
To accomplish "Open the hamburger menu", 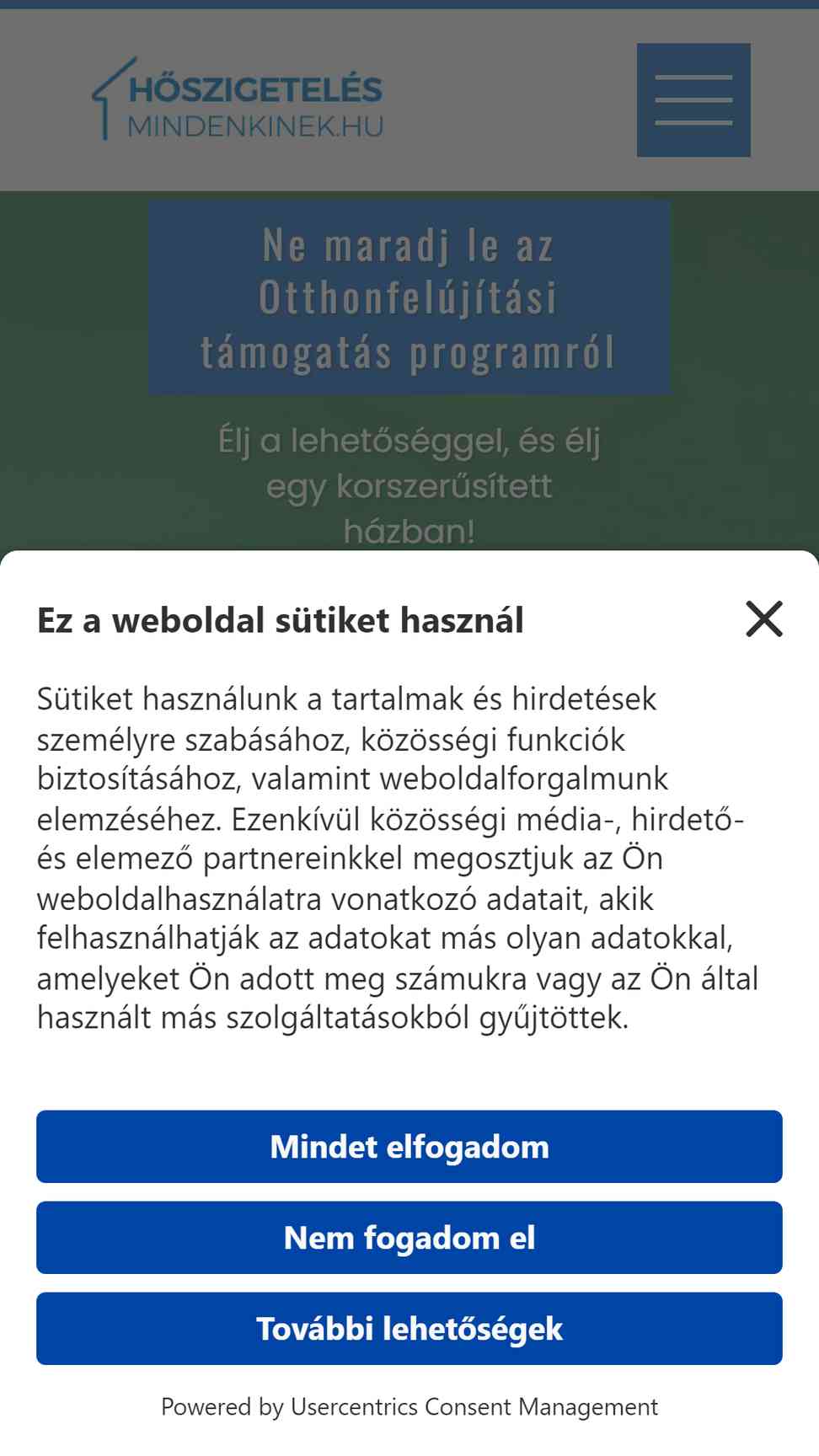I will pos(693,100).
